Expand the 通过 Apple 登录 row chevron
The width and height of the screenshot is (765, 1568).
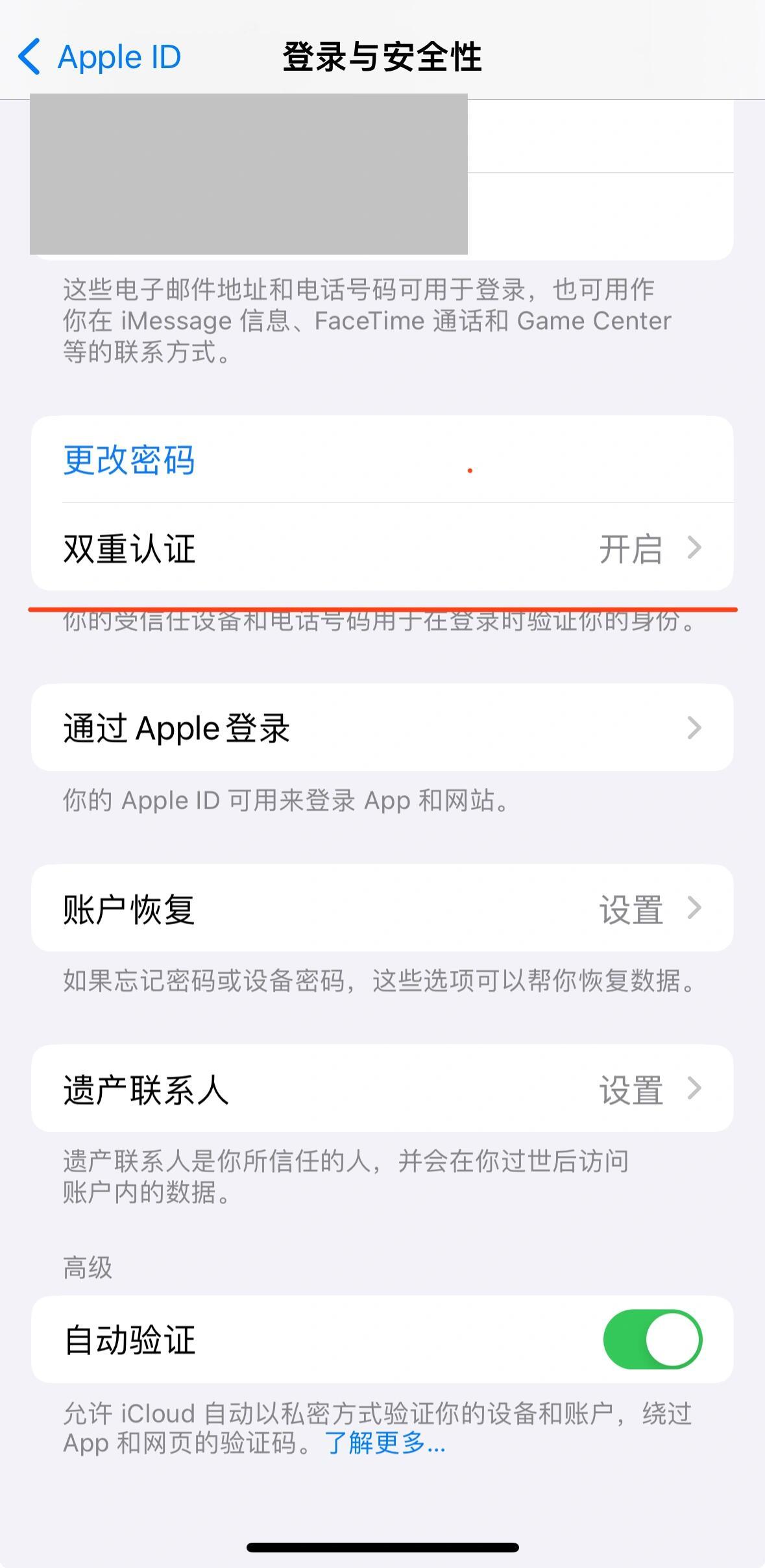click(x=694, y=728)
